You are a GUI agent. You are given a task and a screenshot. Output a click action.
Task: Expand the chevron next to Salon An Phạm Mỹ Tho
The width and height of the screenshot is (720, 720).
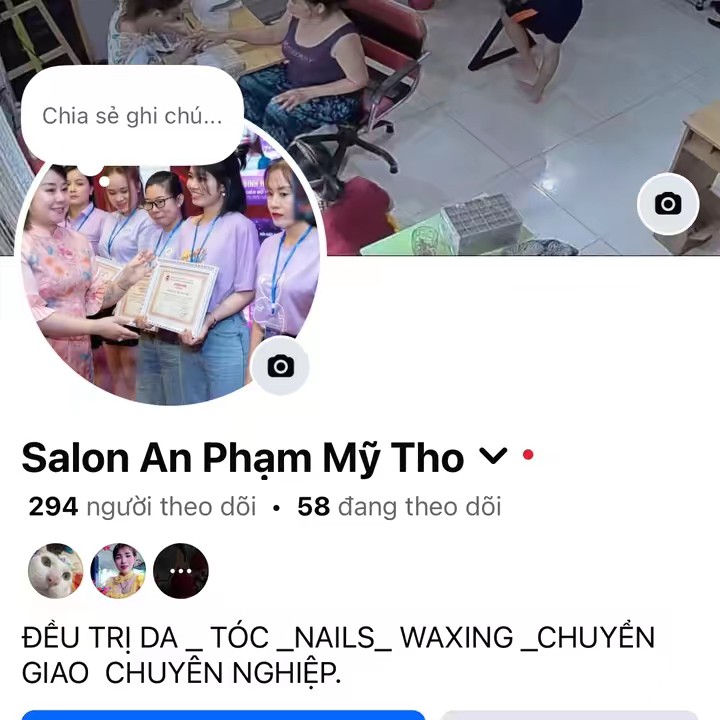click(x=493, y=457)
